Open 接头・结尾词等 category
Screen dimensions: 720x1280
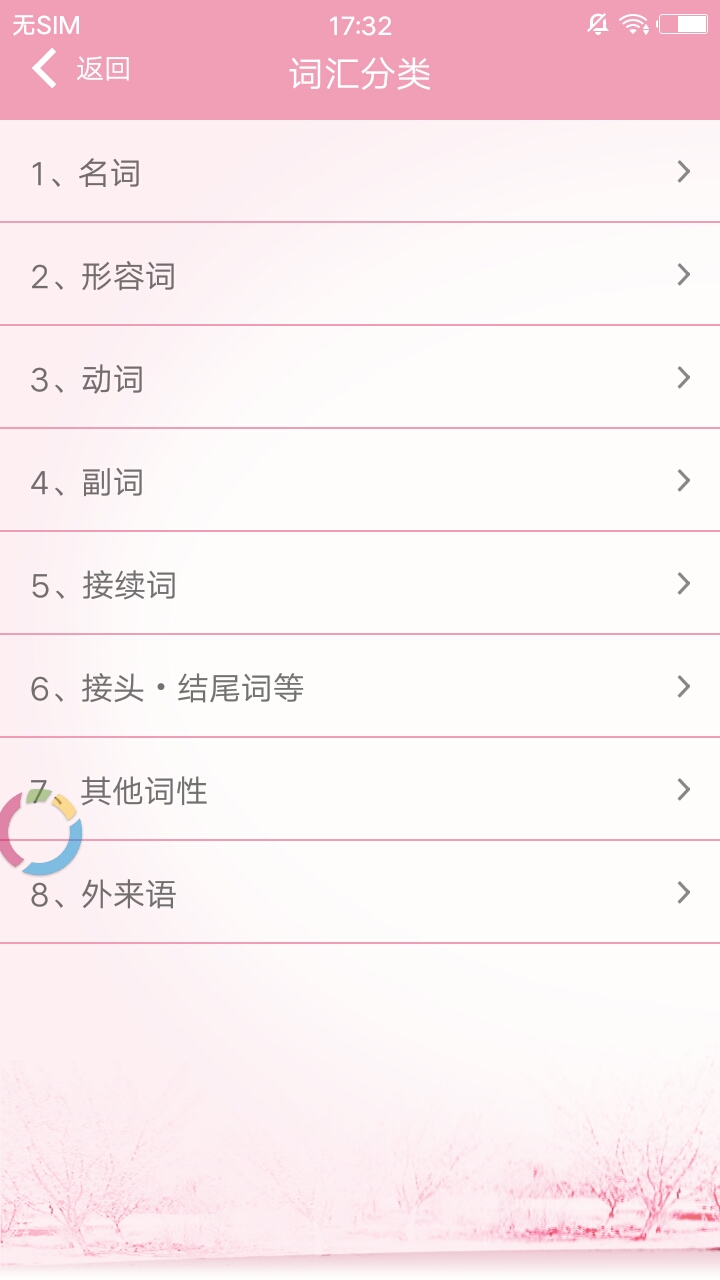pos(360,688)
